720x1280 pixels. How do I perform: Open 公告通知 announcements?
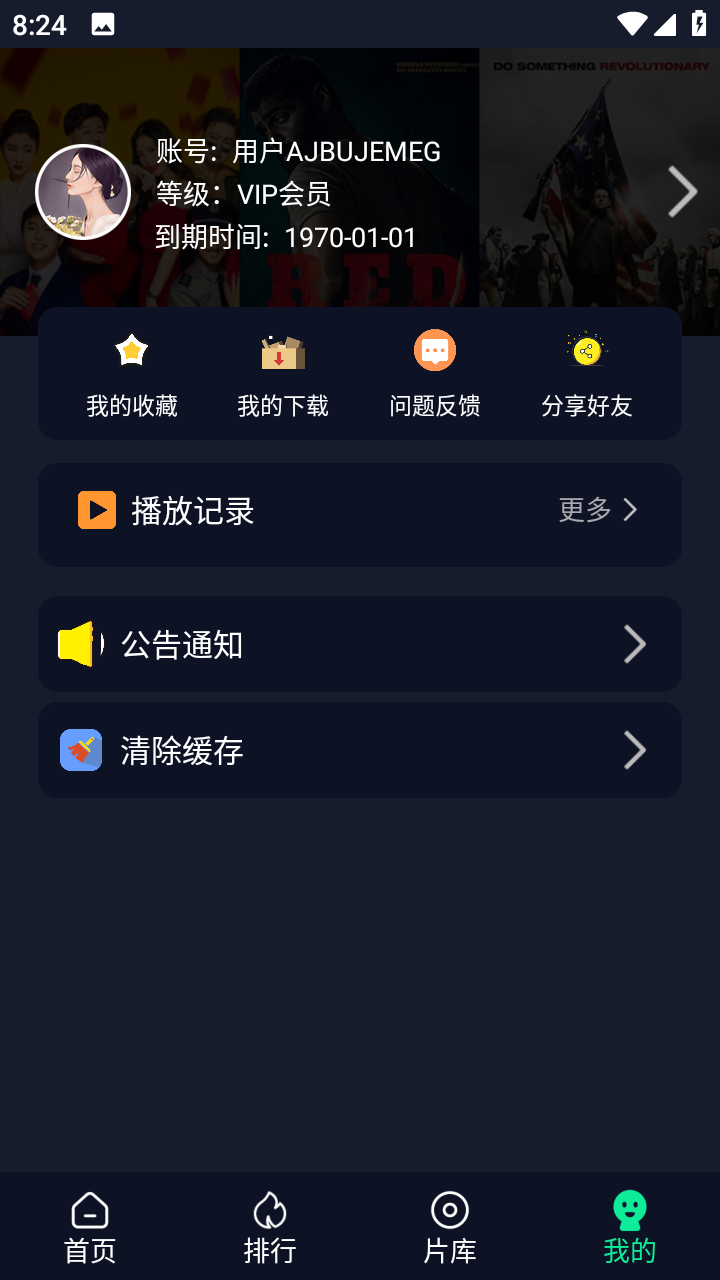[x=360, y=644]
